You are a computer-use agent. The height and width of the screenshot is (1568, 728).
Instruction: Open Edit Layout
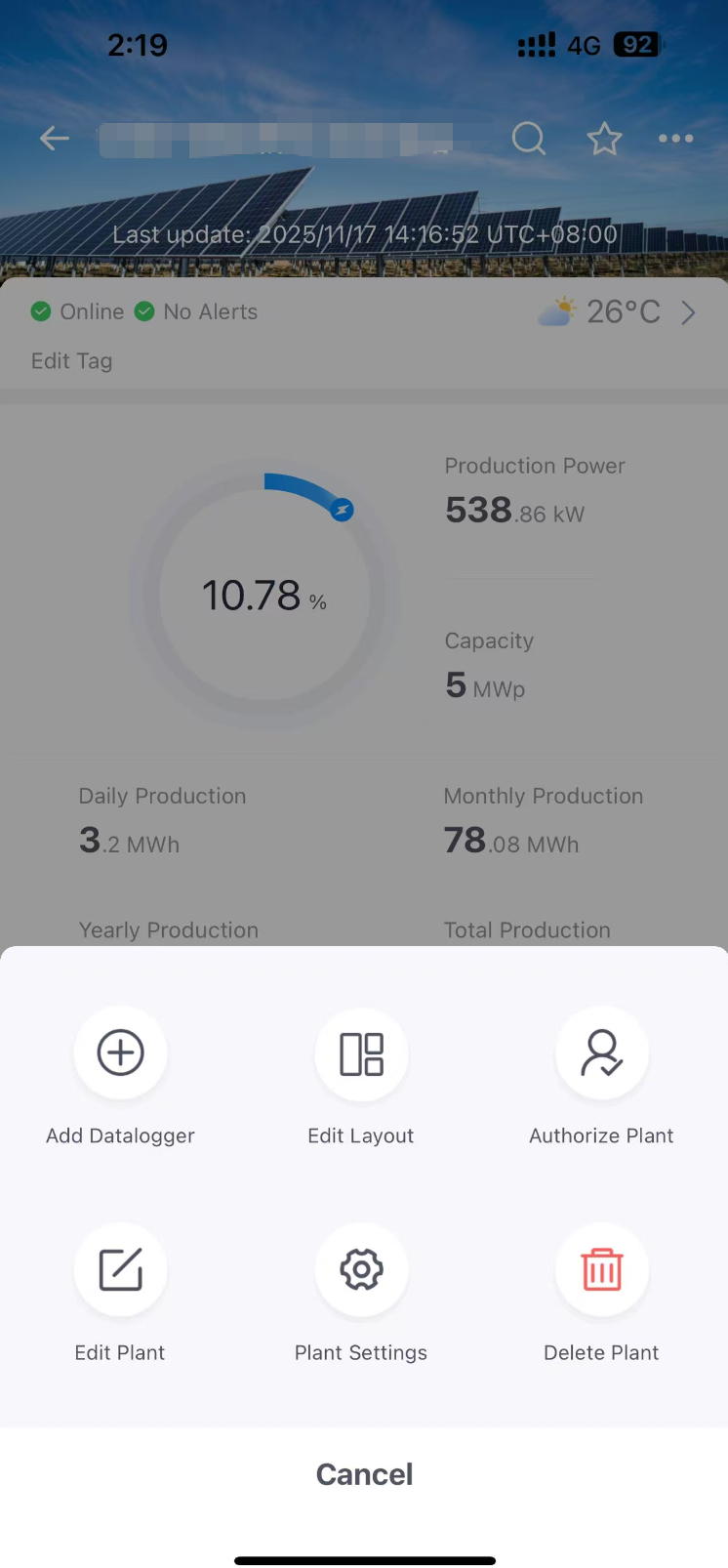pos(361,1054)
